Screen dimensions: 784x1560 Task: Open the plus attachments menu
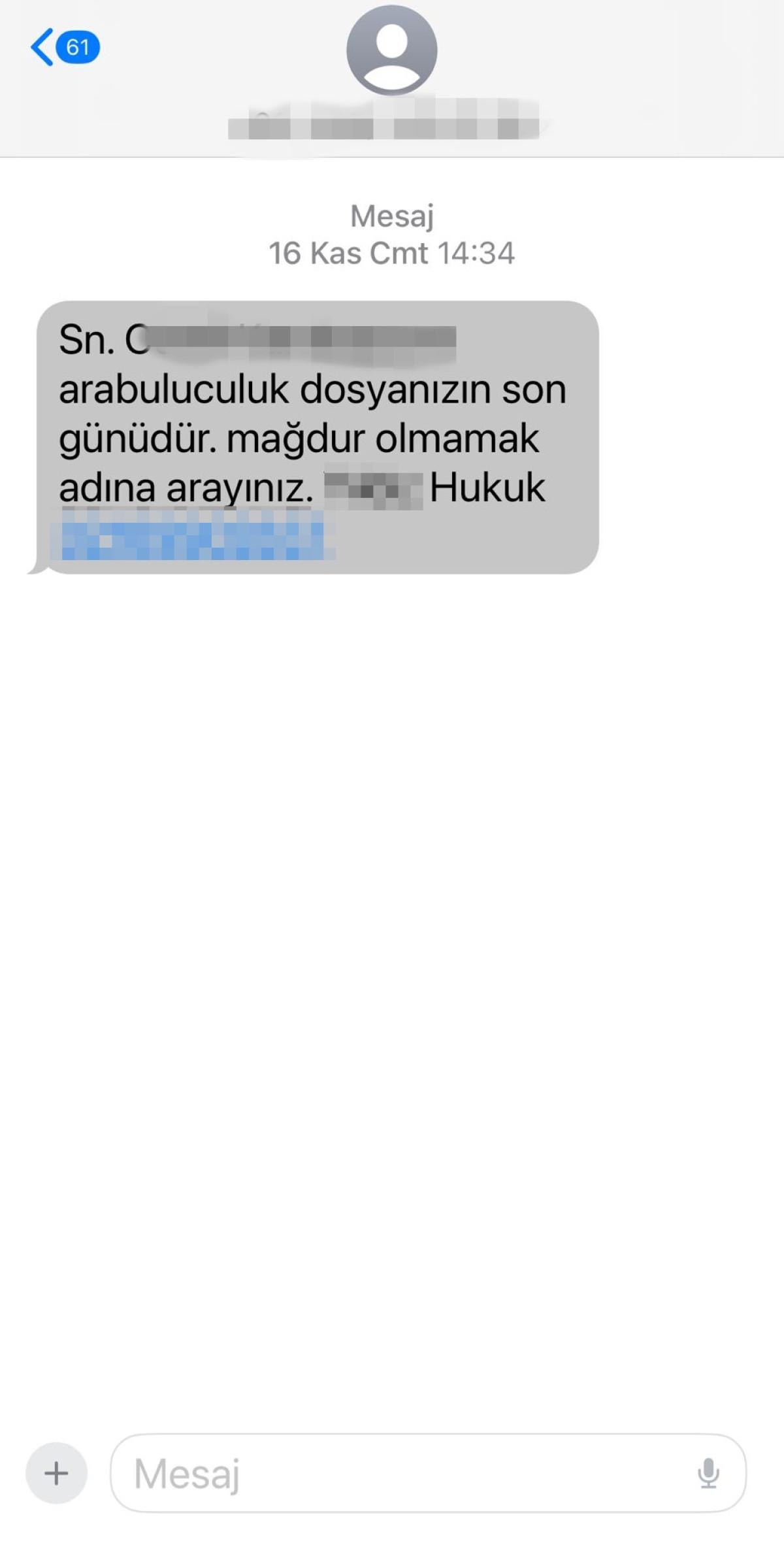56,1474
